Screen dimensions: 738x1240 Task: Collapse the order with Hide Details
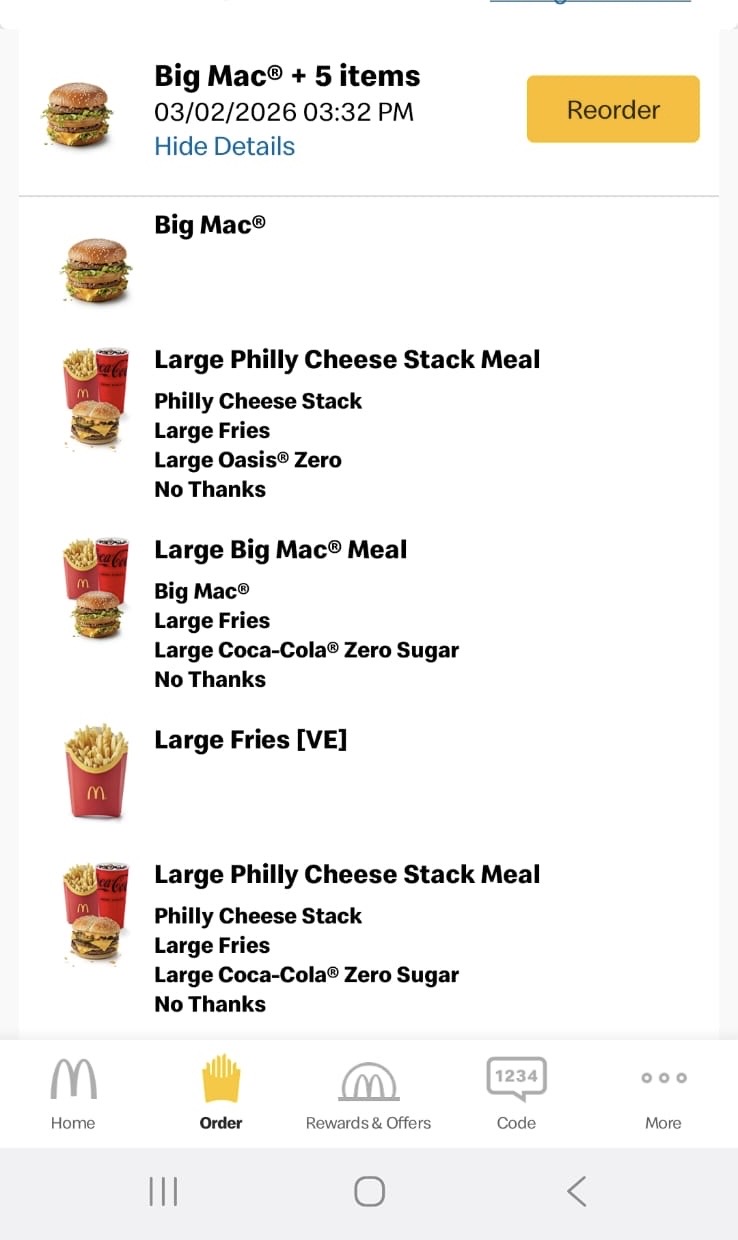tap(224, 146)
